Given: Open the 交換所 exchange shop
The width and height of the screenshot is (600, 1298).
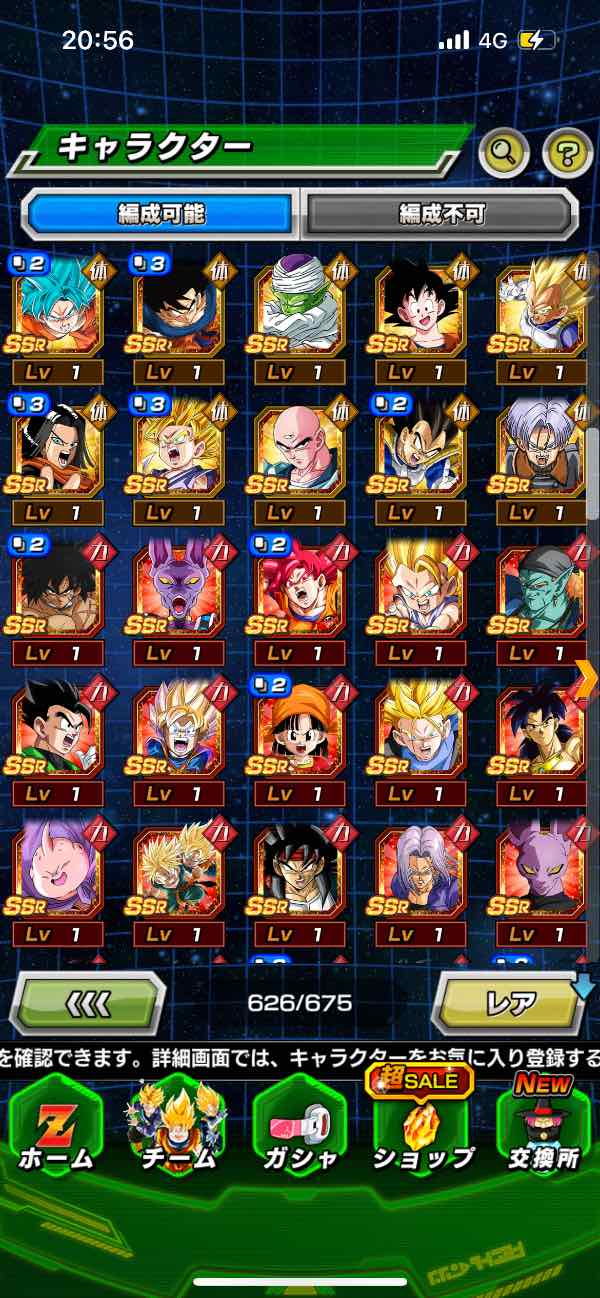Looking at the screenshot, I should (544, 1125).
